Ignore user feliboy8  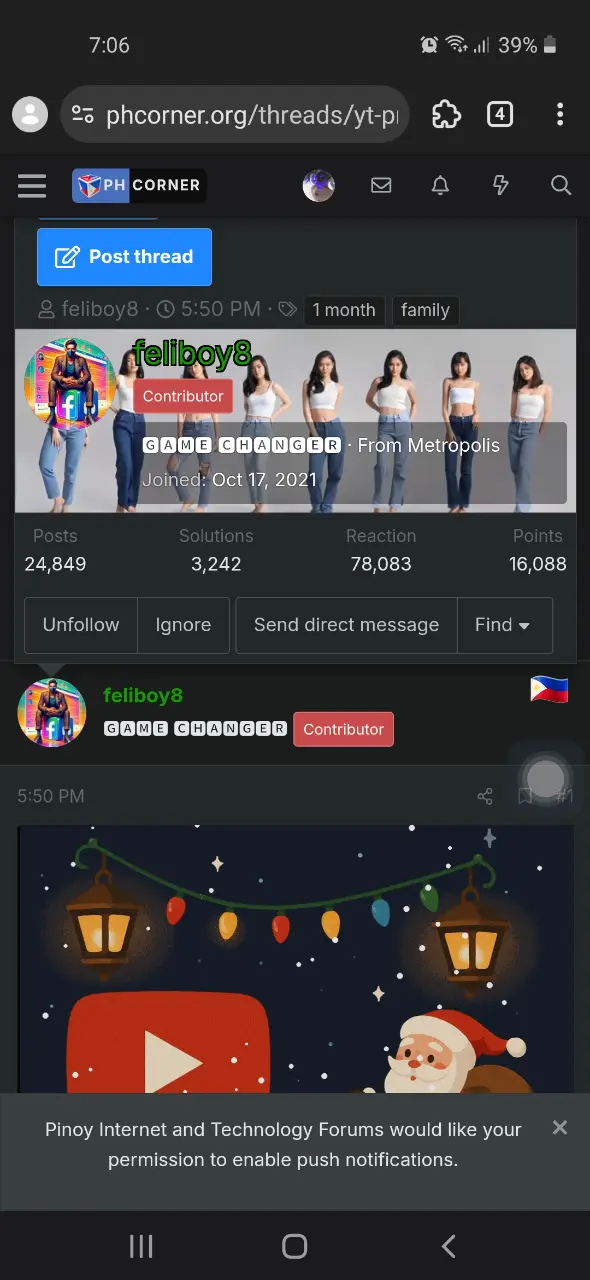(x=183, y=625)
